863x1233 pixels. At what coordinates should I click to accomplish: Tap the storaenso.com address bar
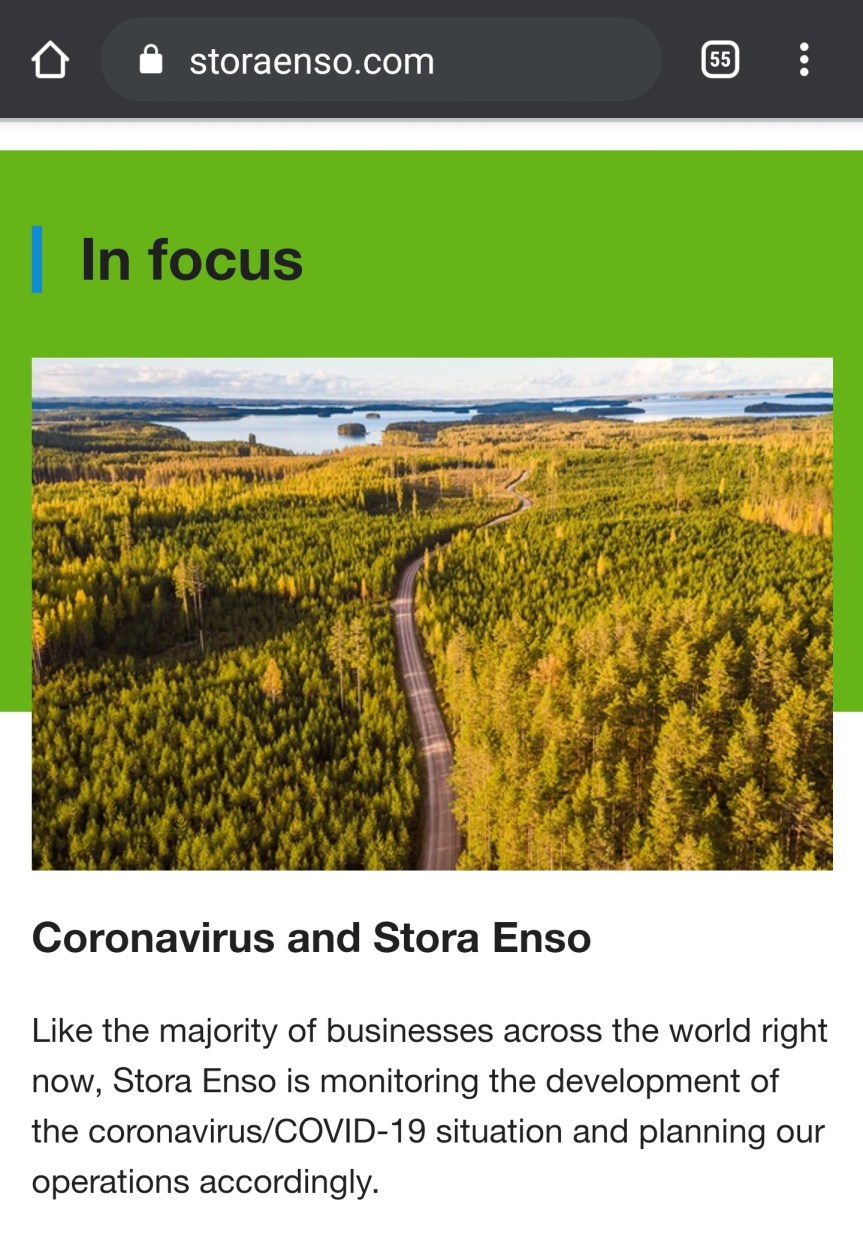[380, 61]
